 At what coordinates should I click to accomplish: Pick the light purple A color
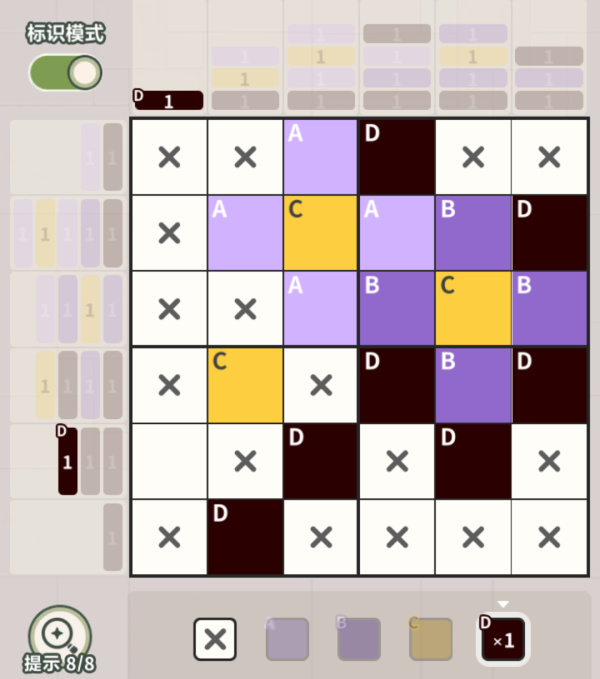287,640
